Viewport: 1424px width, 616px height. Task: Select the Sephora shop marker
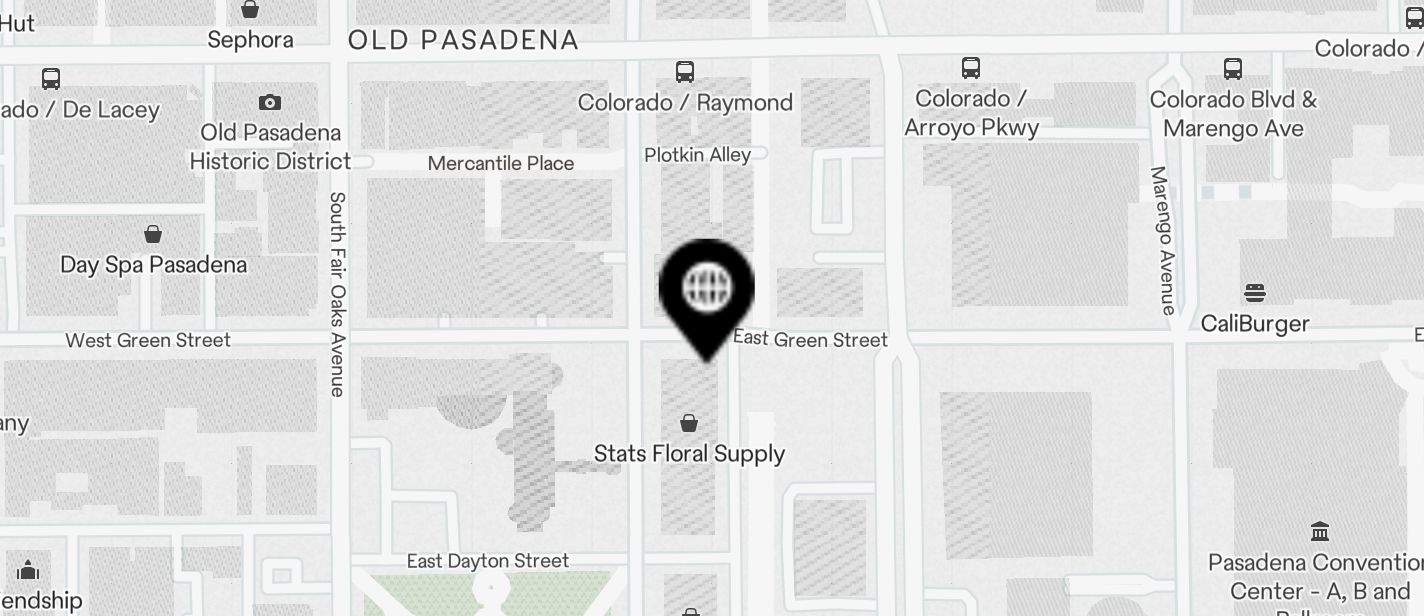(x=250, y=10)
